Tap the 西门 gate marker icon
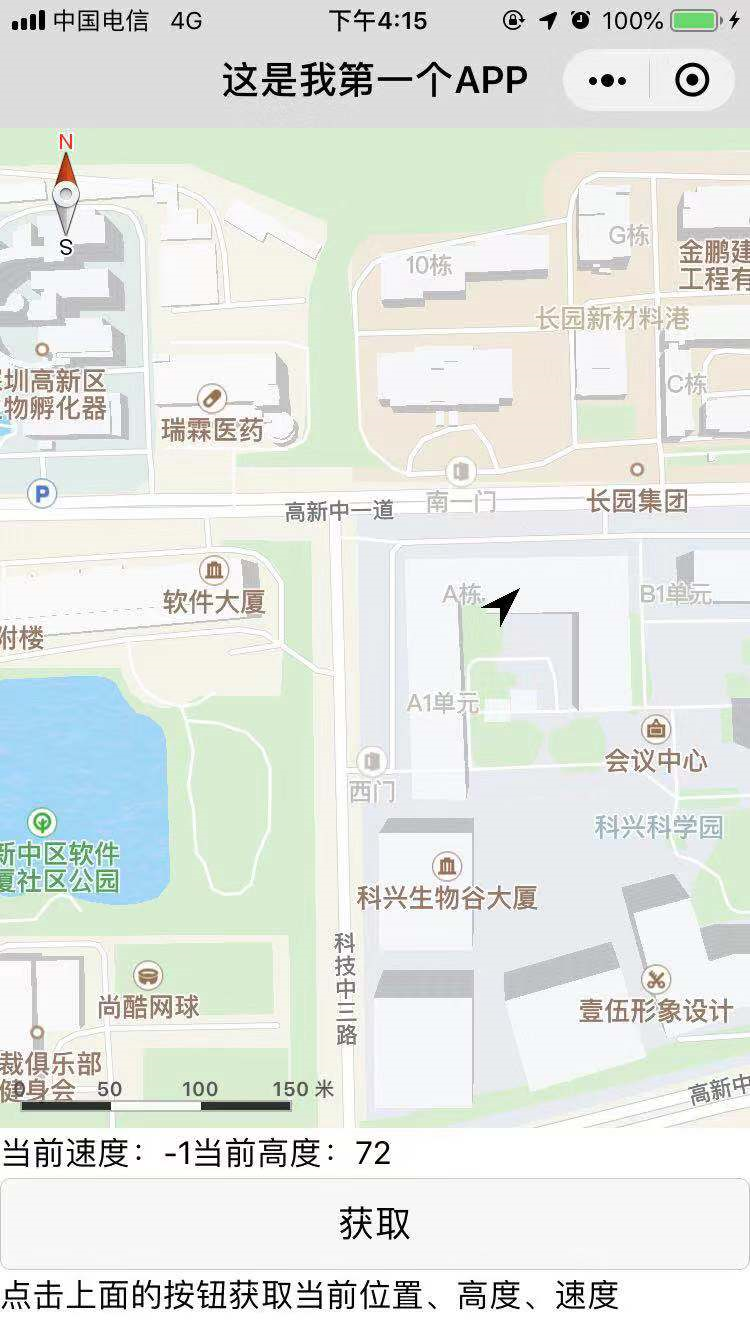Image resolution: width=750 pixels, height=1334 pixels. [x=371, y=761]
